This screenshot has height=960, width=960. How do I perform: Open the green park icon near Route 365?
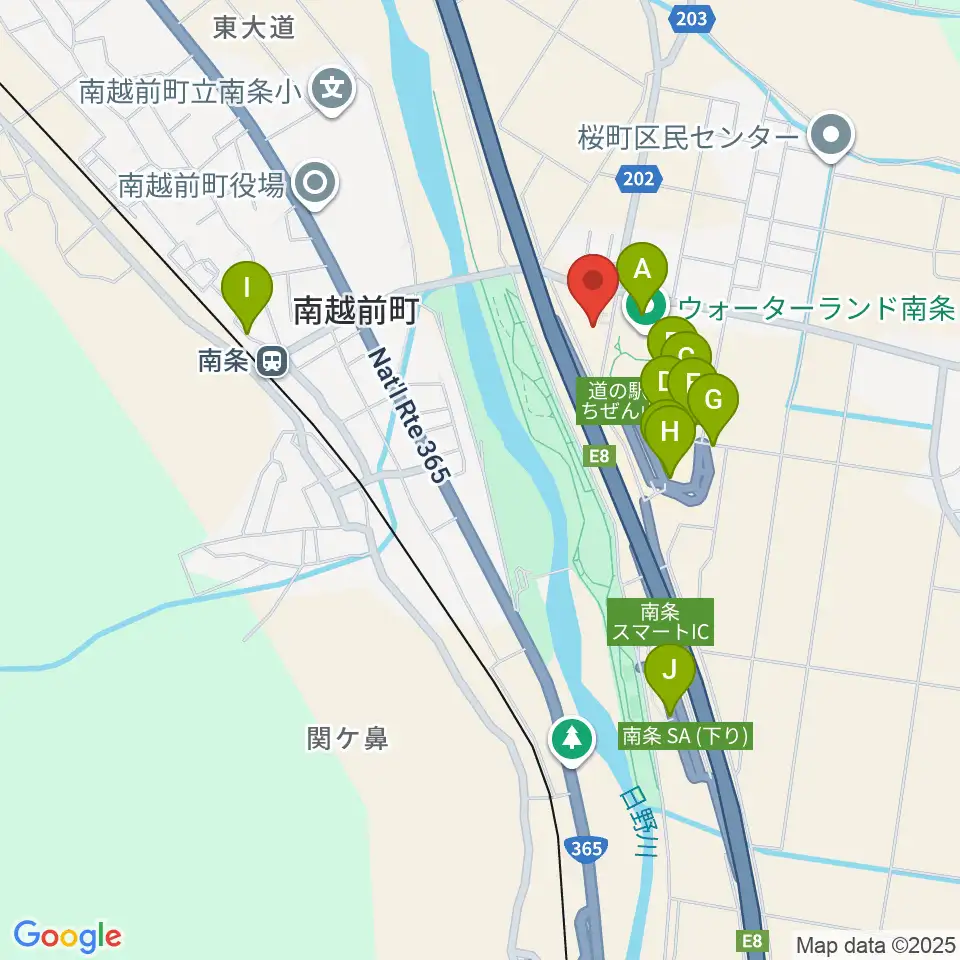(572, 741)
